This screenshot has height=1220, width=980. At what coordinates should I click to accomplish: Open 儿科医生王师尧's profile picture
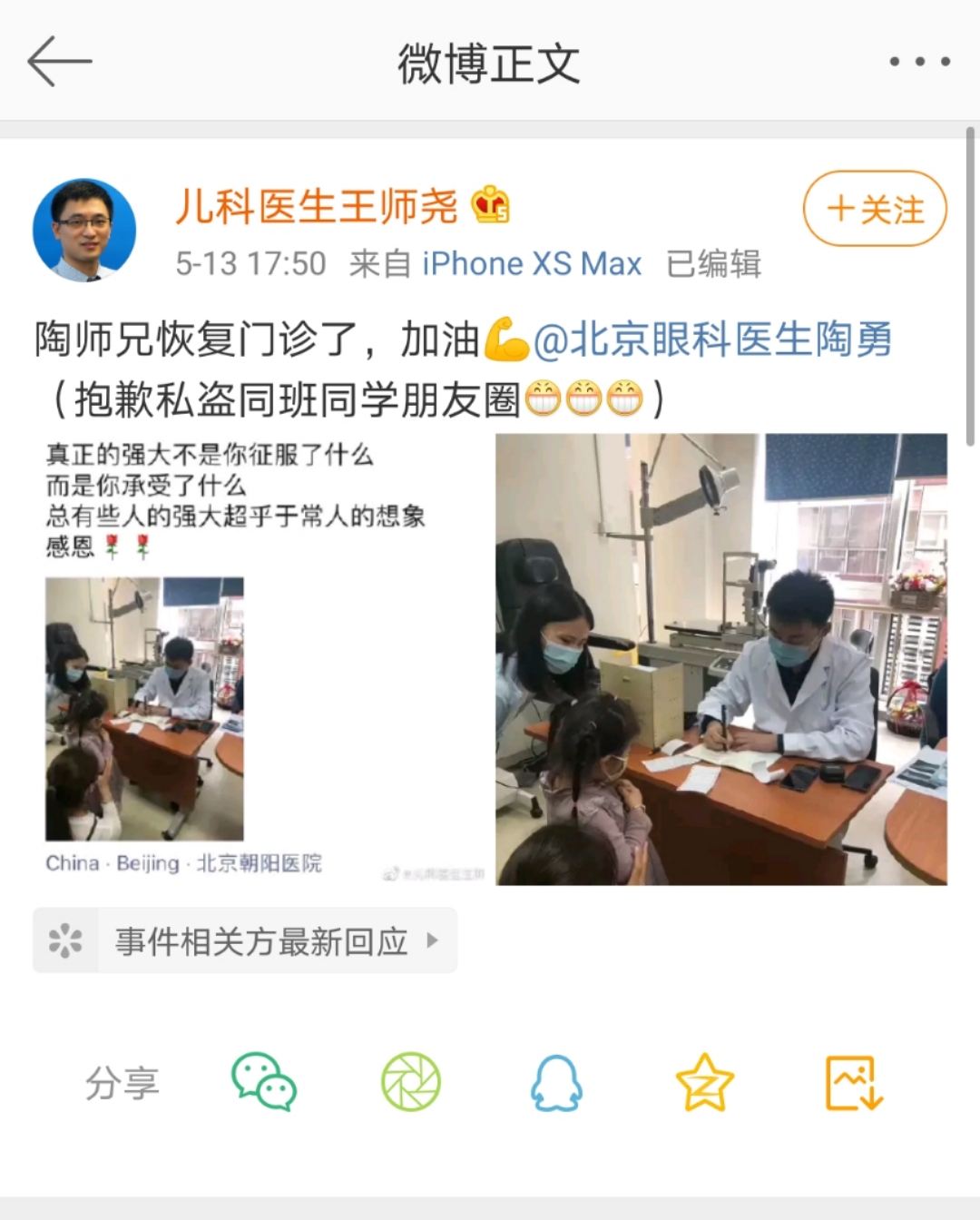tap(84, 231)
